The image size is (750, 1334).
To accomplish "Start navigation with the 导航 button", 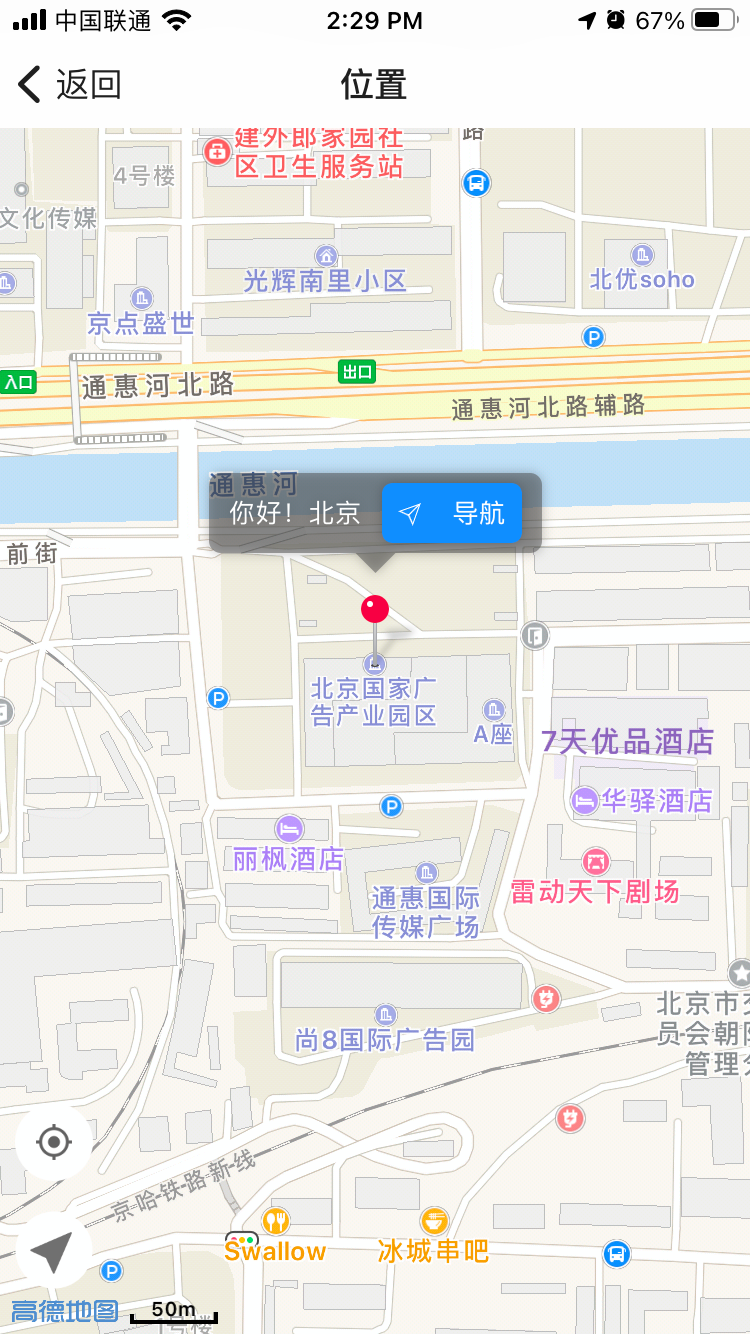I will [452, 514].
